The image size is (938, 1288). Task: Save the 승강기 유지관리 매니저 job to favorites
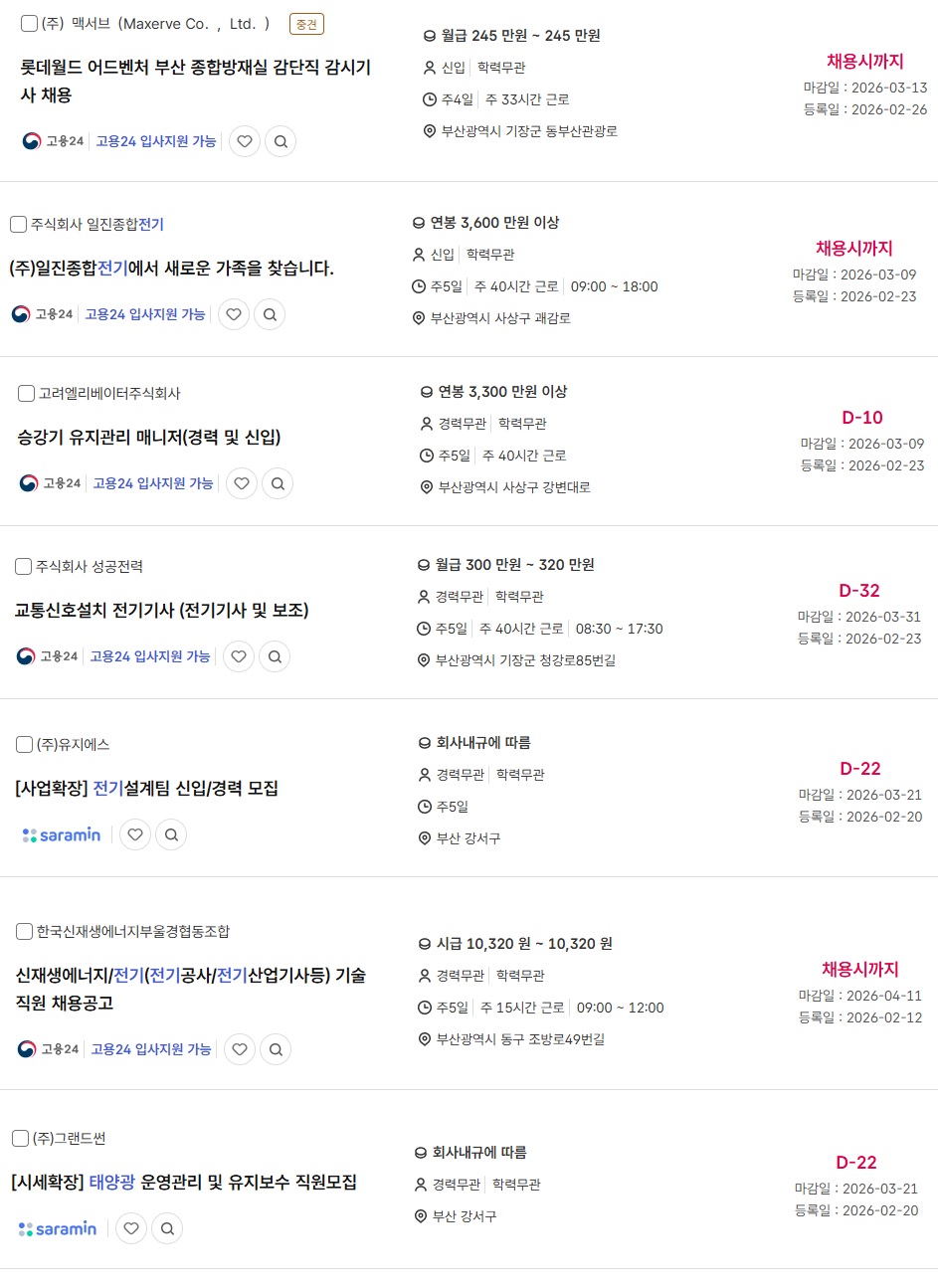(x=242, y=483)
